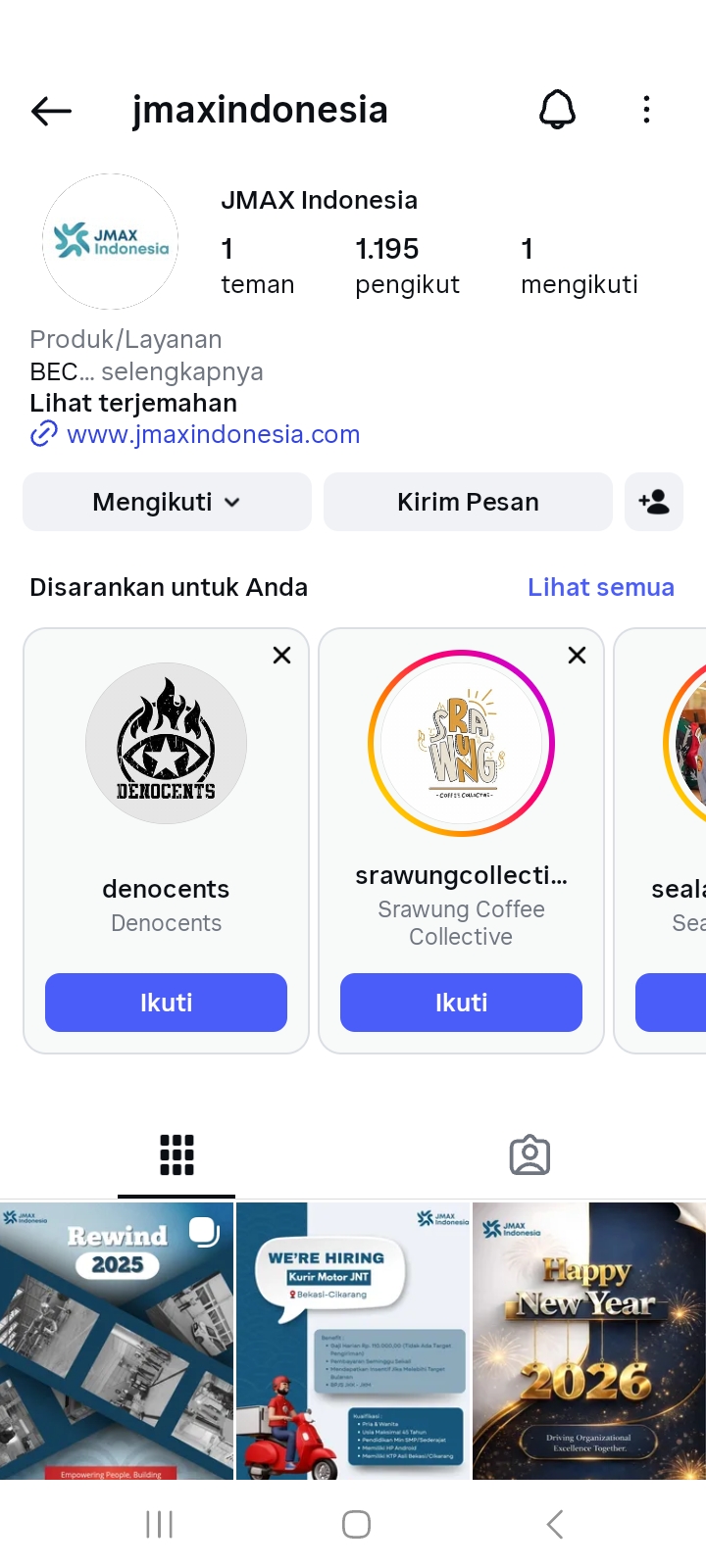This screenshot has width=706, height=1568.
Task: Follow denocents with the Ikuti button
Action: (x=166, y=1003)
